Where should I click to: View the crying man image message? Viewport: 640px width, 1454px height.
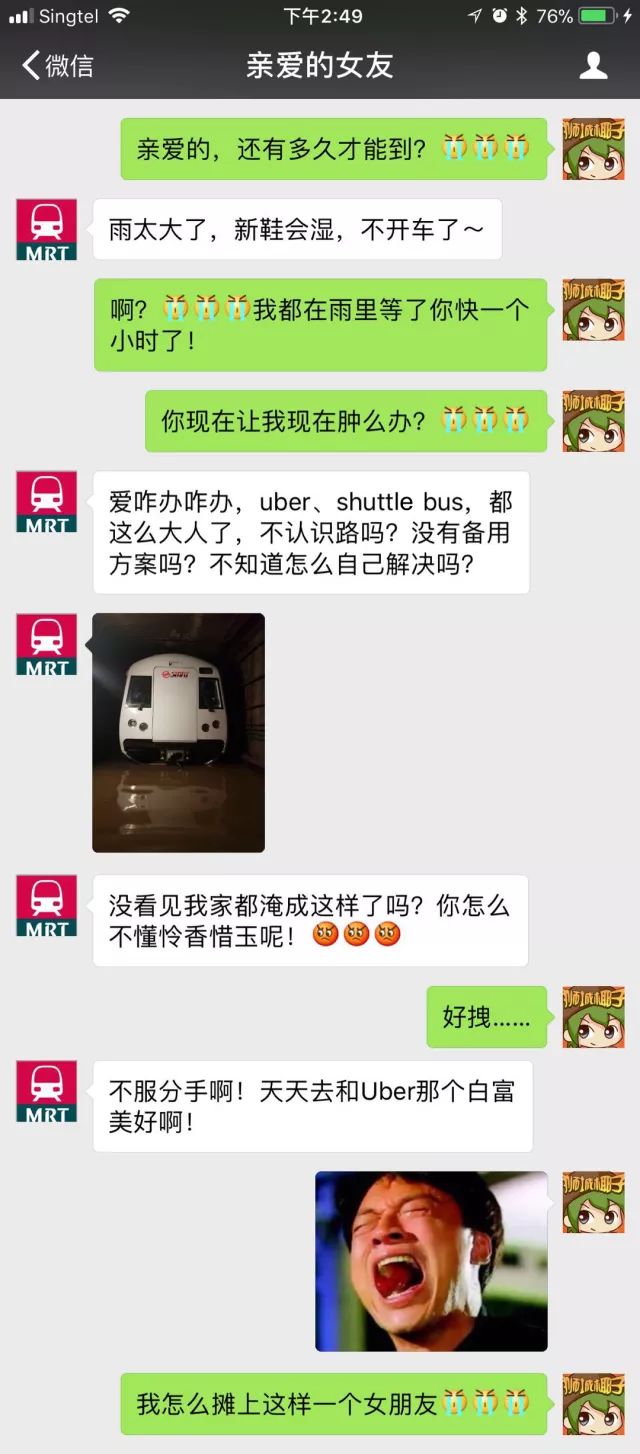tap(431, 1261)
